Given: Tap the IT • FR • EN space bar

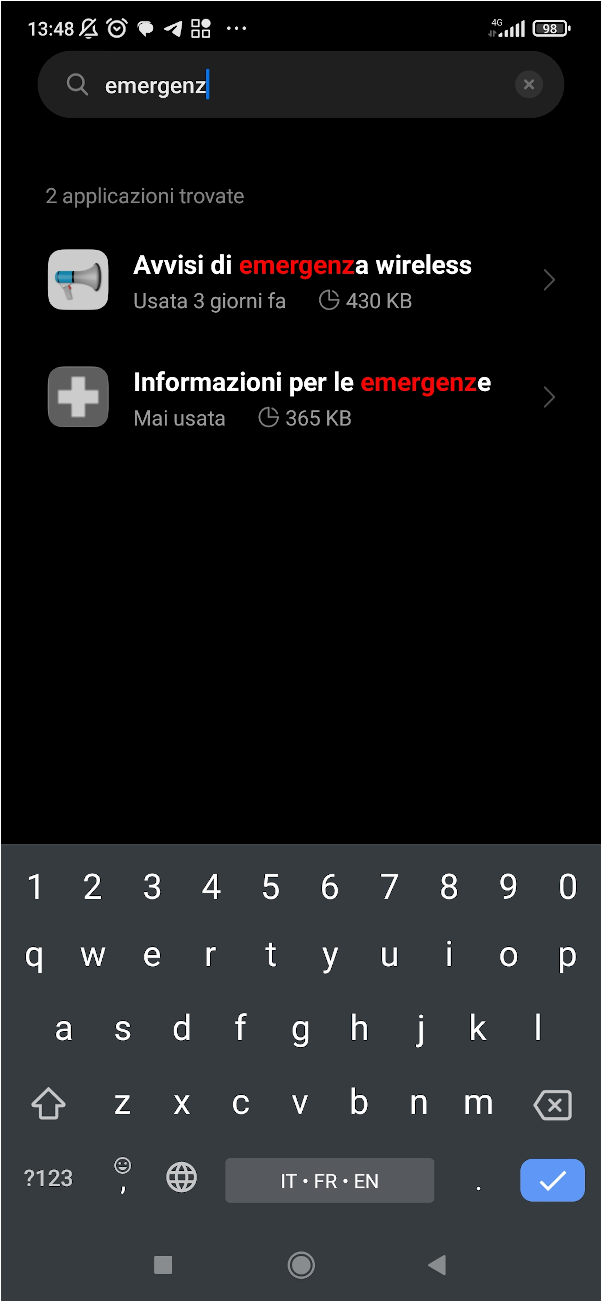Looking at the screenshot, I should coord(330,1181).
